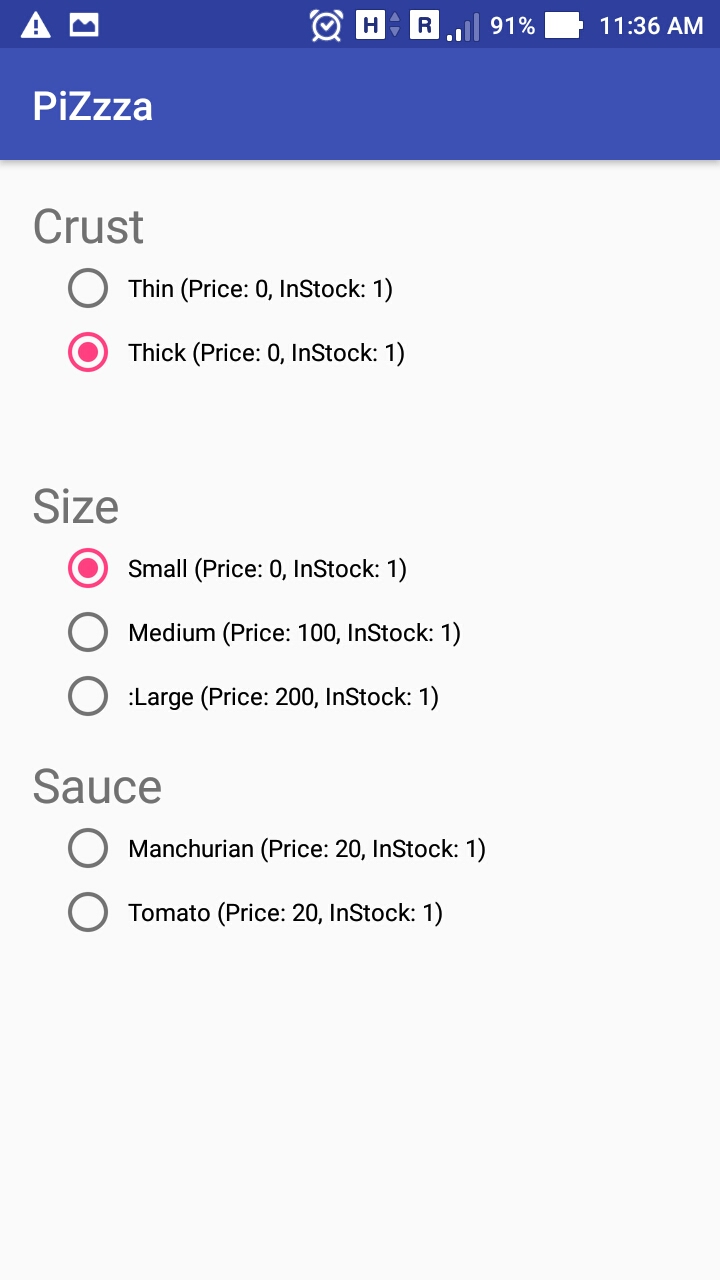Viewport: 720px width, 1280px height.
Task: Click the R roaming indicator icon
Action: 424,25
